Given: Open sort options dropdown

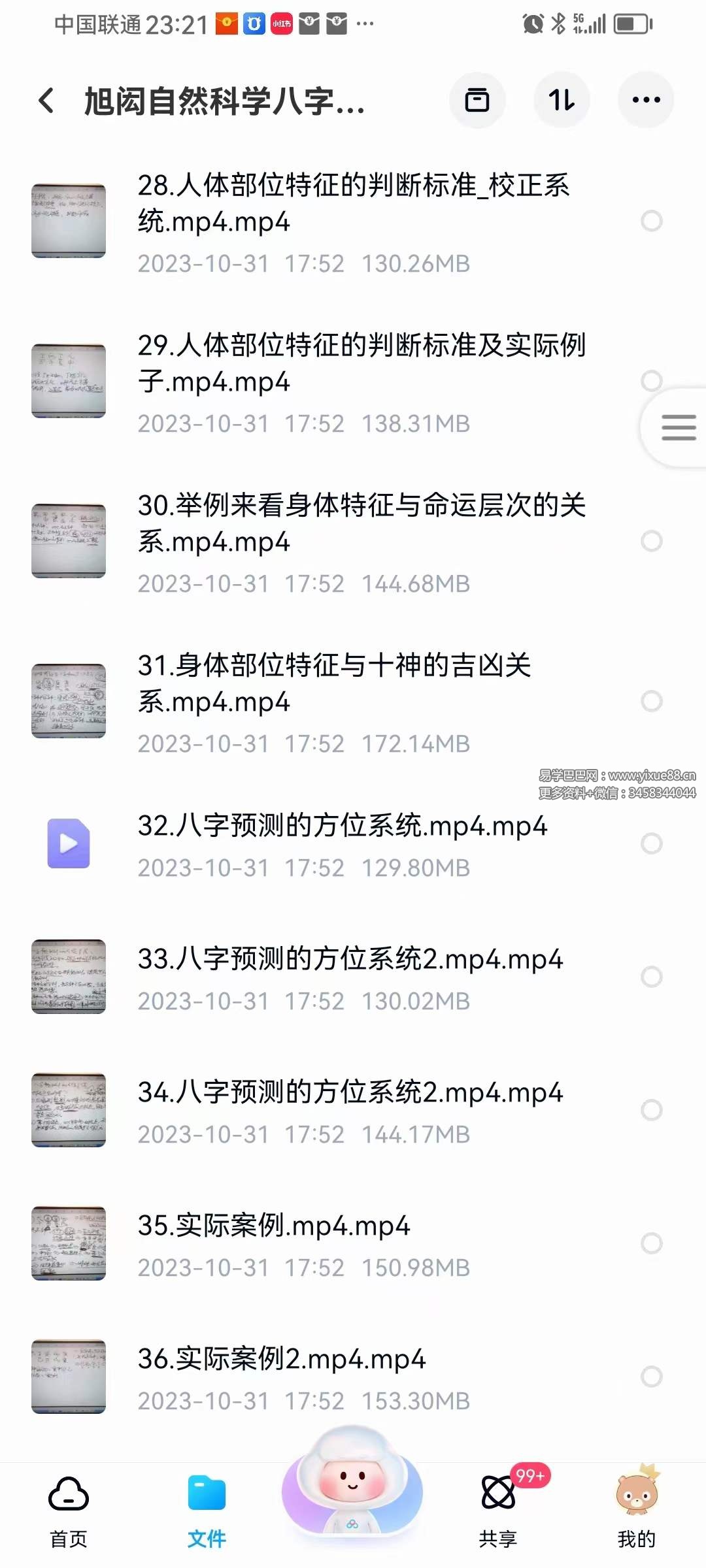Looking at the screenshot, I should [562, 99].
